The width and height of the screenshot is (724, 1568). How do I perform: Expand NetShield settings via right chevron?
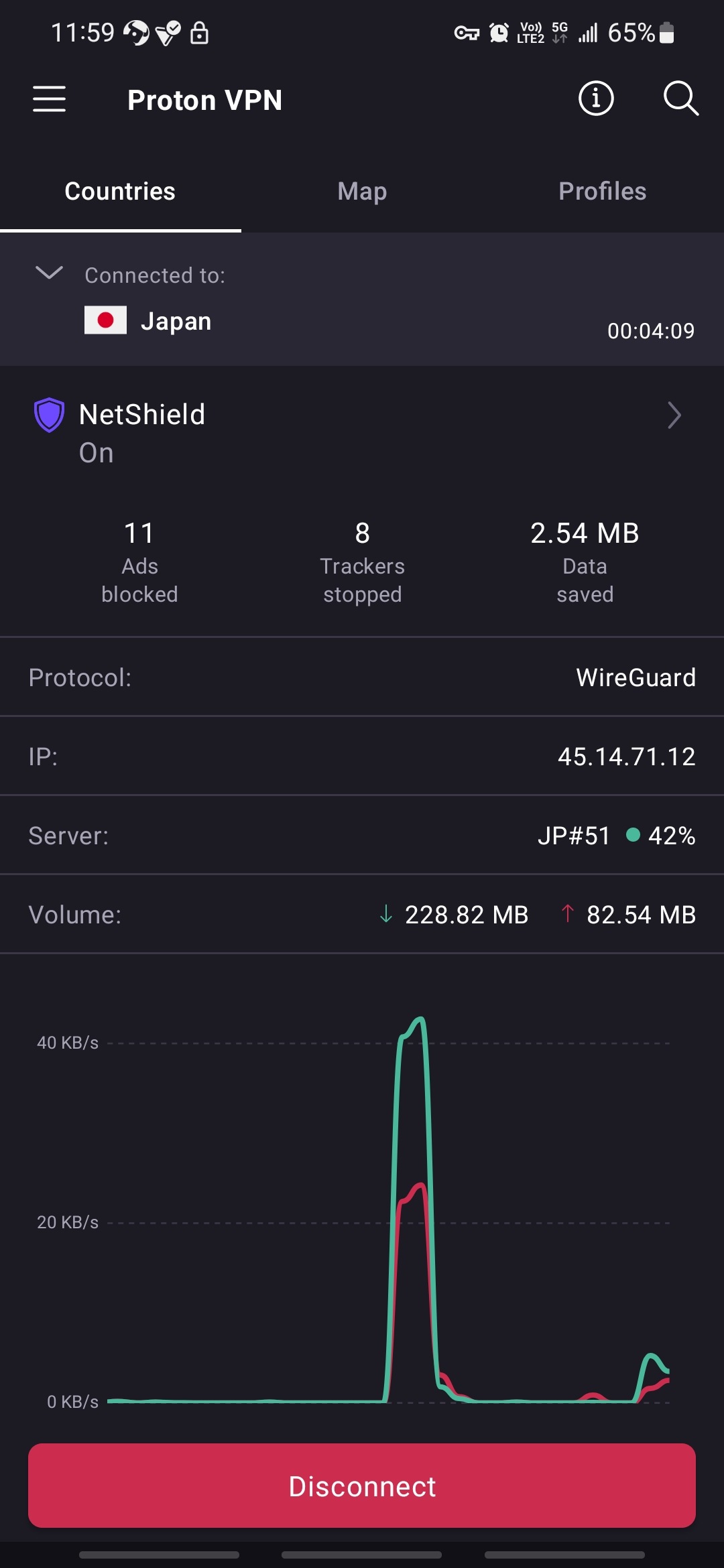[x=674, y=415]
